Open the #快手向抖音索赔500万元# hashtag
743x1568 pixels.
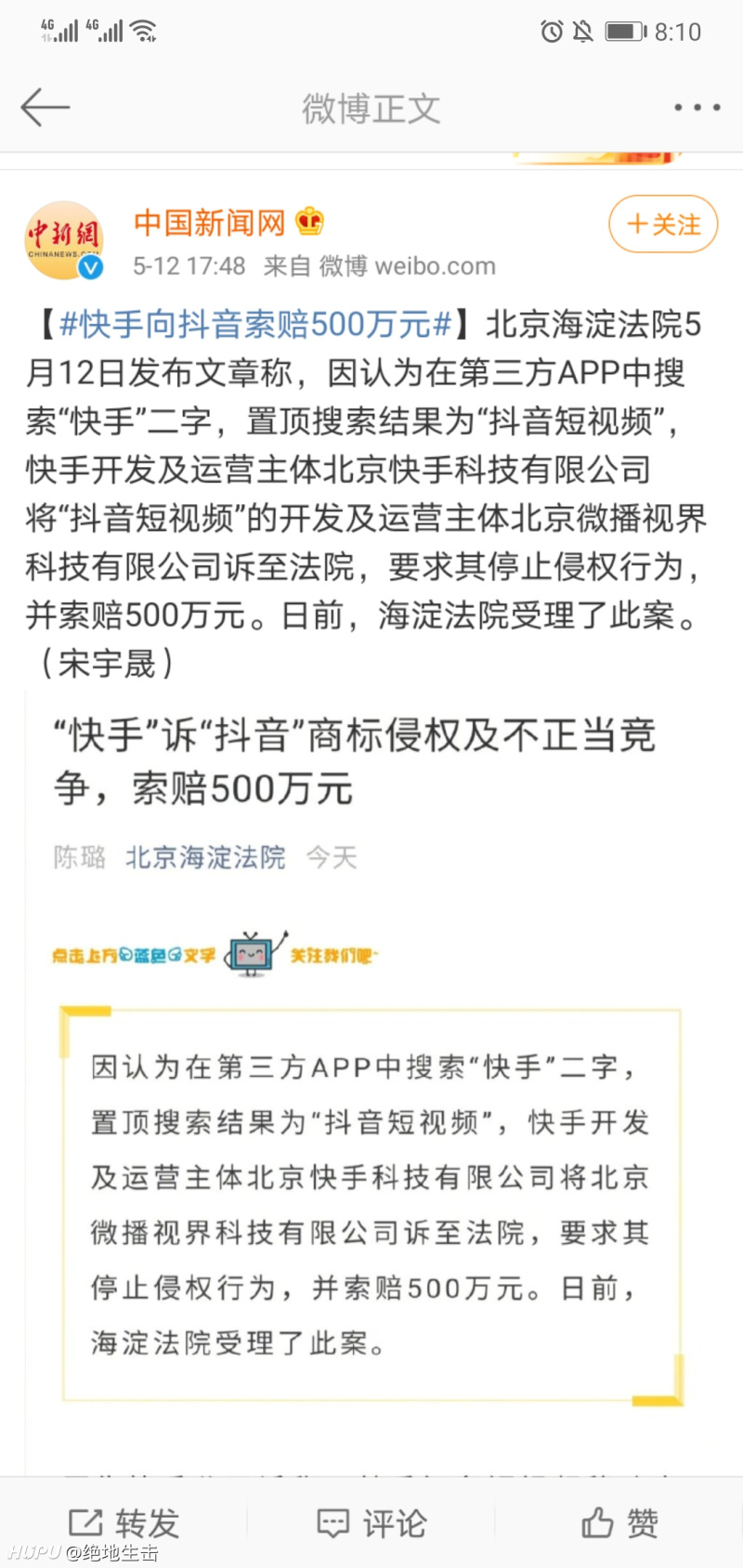[255, 324]
